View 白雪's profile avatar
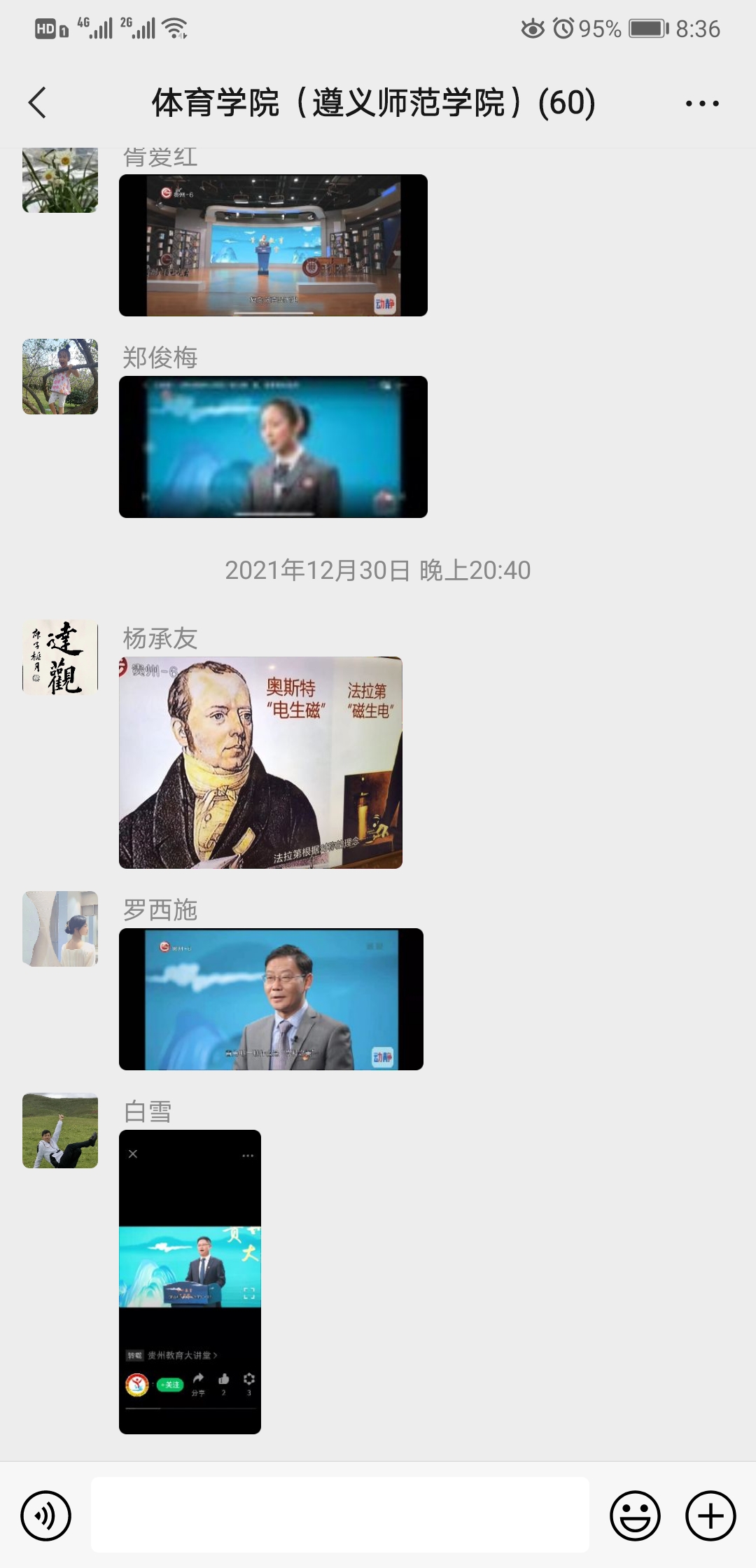Image resolution: width=756 pixels, height=1568 pixels. 60,1130
